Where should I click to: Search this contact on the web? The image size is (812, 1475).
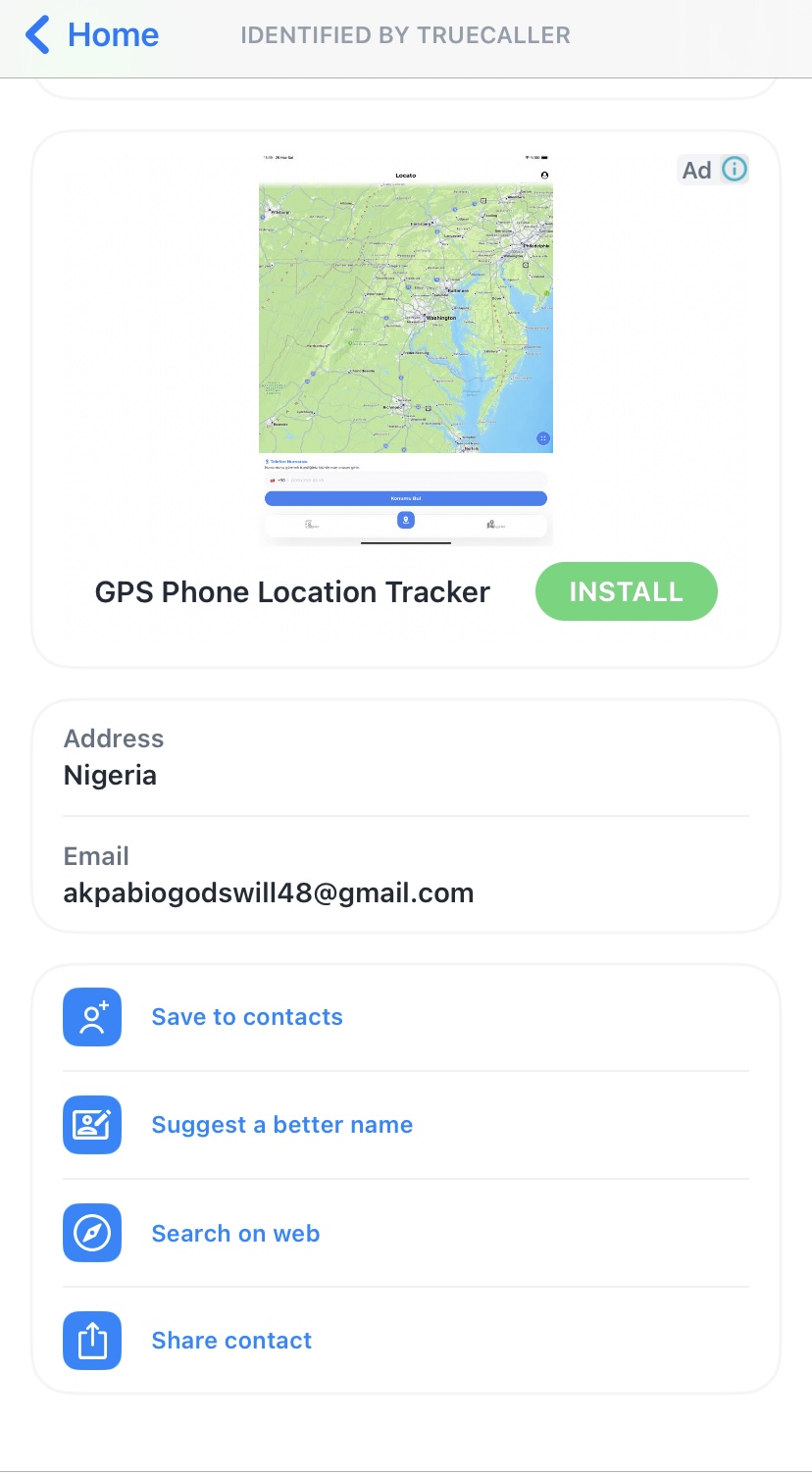[x=235, y=1234]
